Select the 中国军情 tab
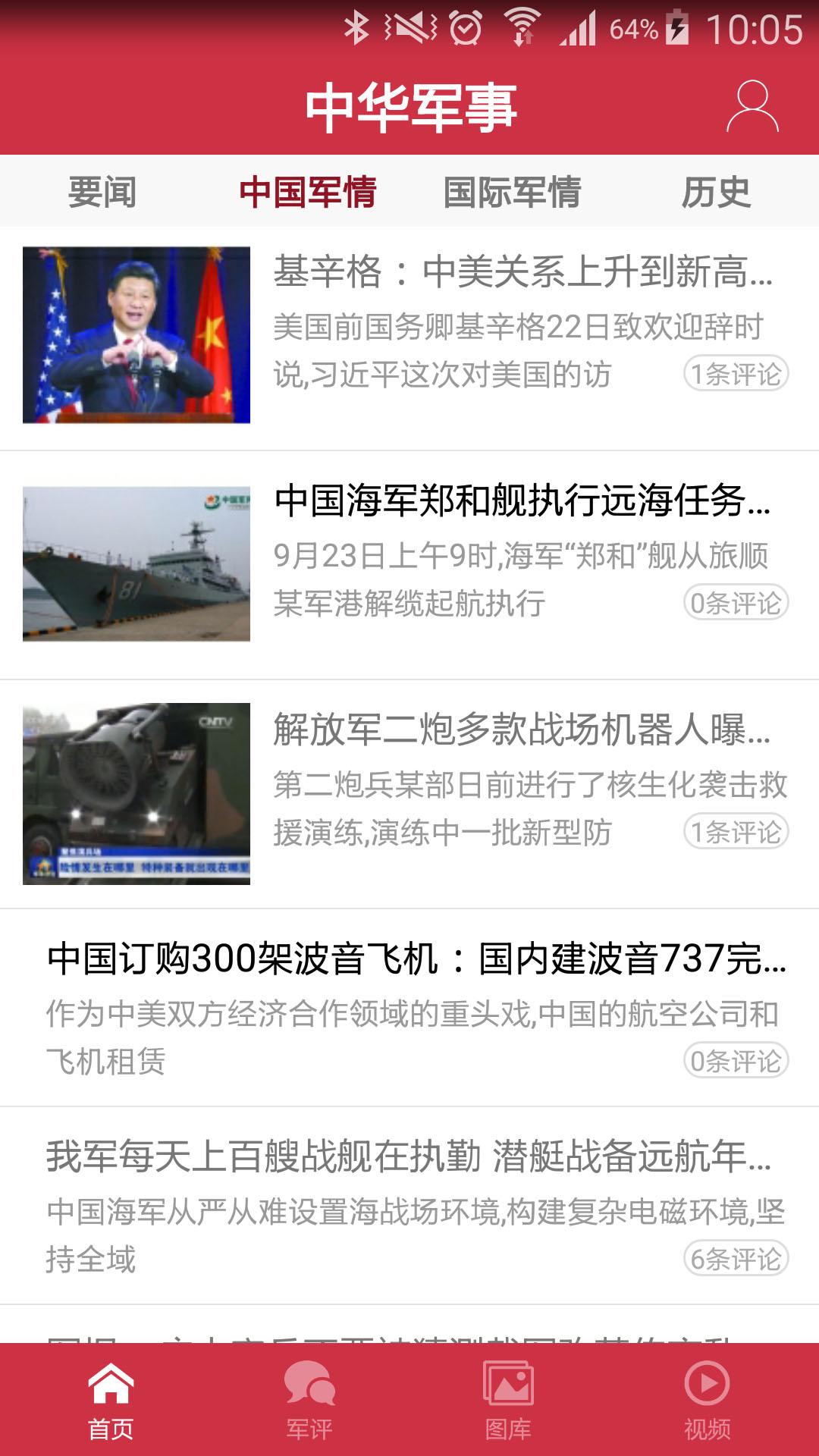 tap(307, 192)
